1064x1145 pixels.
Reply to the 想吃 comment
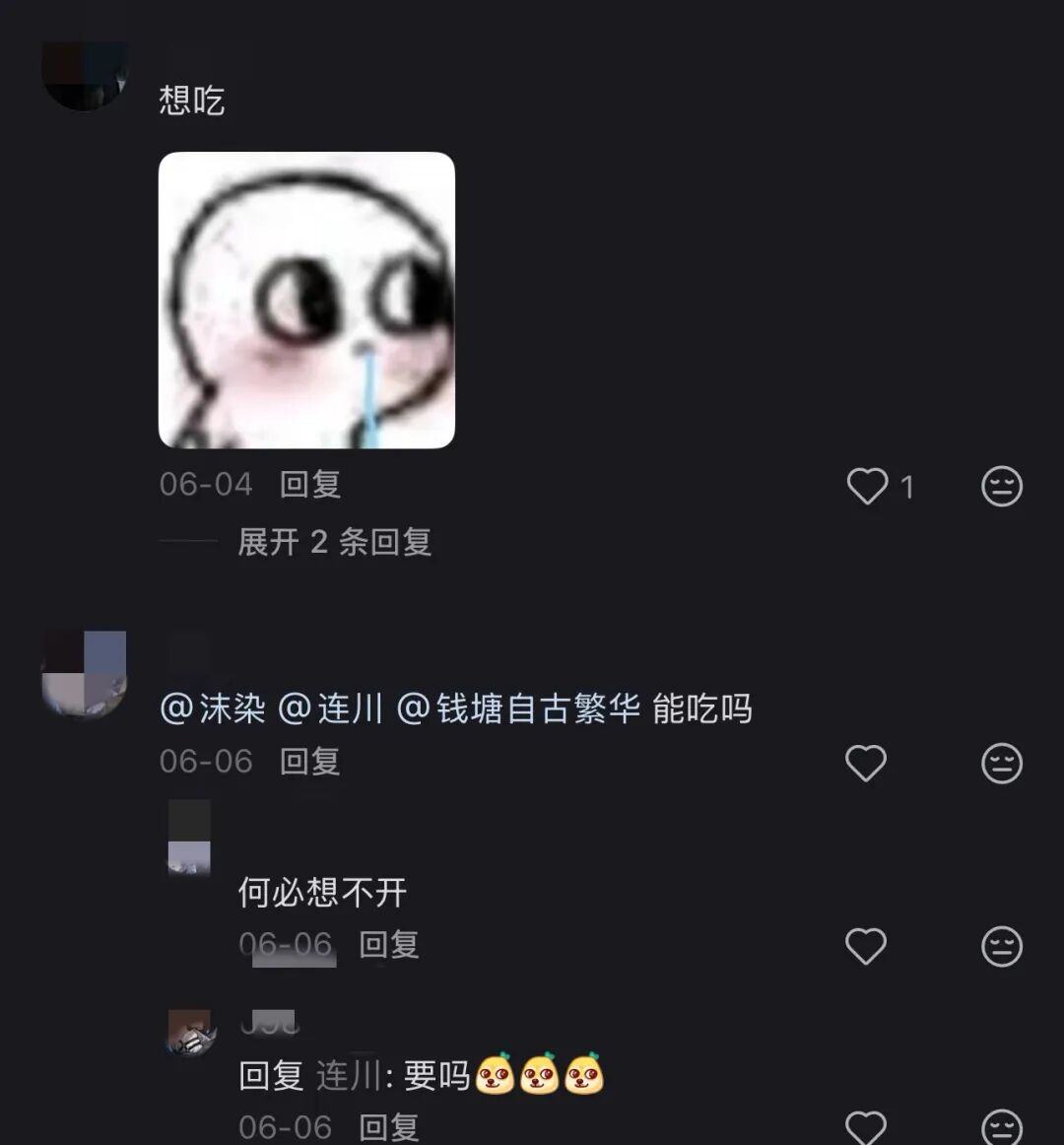click(x=309, y=485)
